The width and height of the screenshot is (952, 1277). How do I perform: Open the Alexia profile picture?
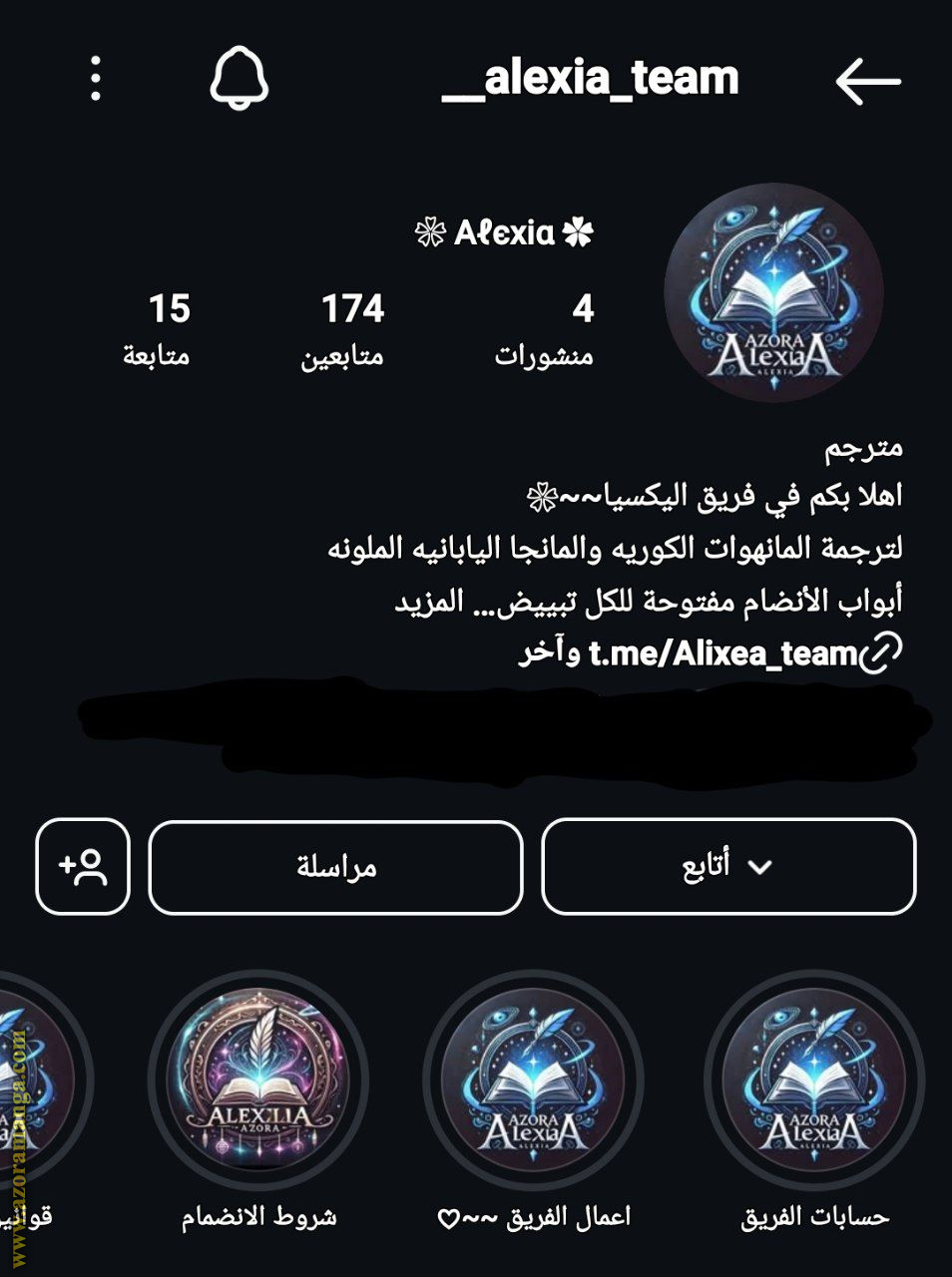[x=773, y=293]
